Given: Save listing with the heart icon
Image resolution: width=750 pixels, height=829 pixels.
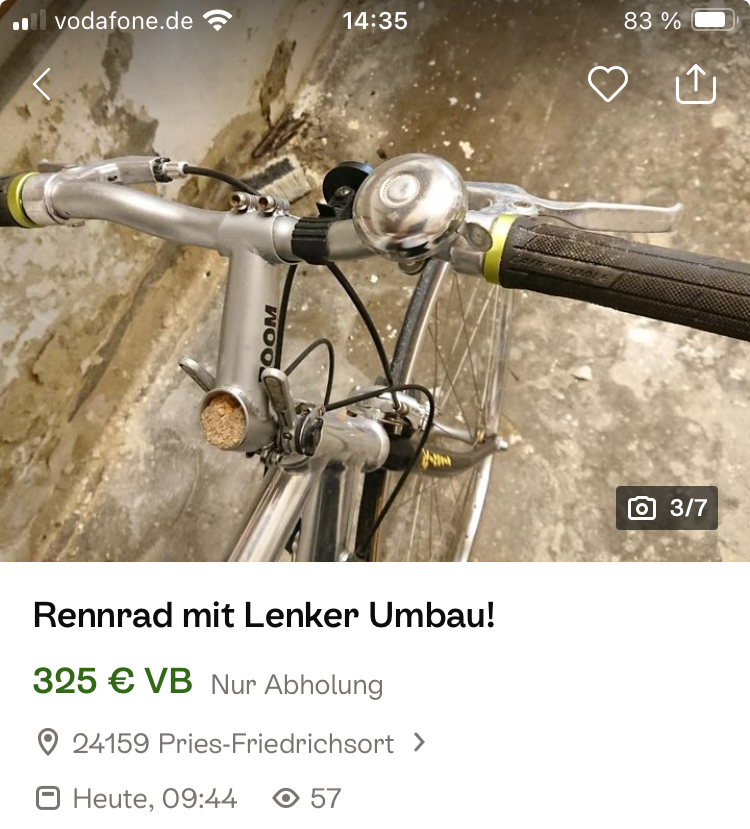Looking at the screenshot, I should [x=607, y=85].
